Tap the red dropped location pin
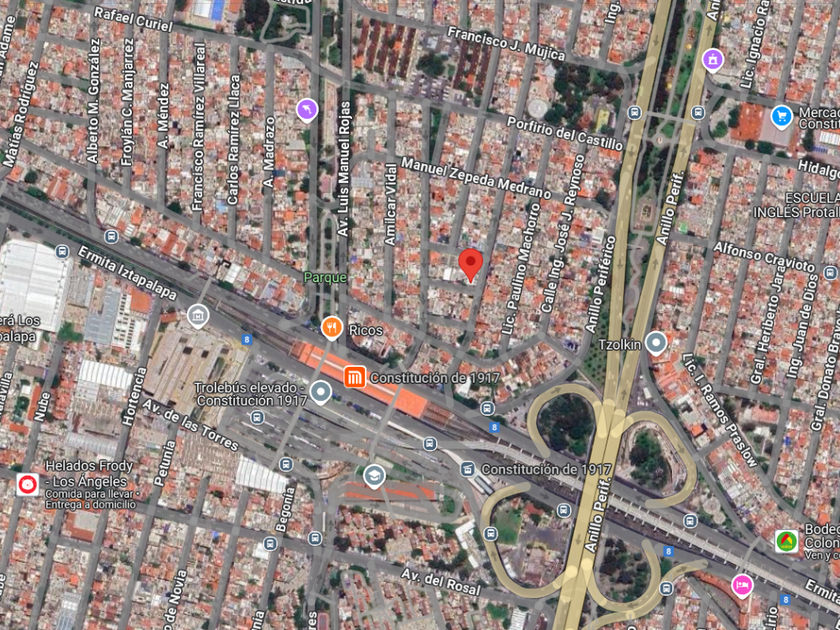The width and height of the screenshot is (840, 630). (x=470, y=265)
